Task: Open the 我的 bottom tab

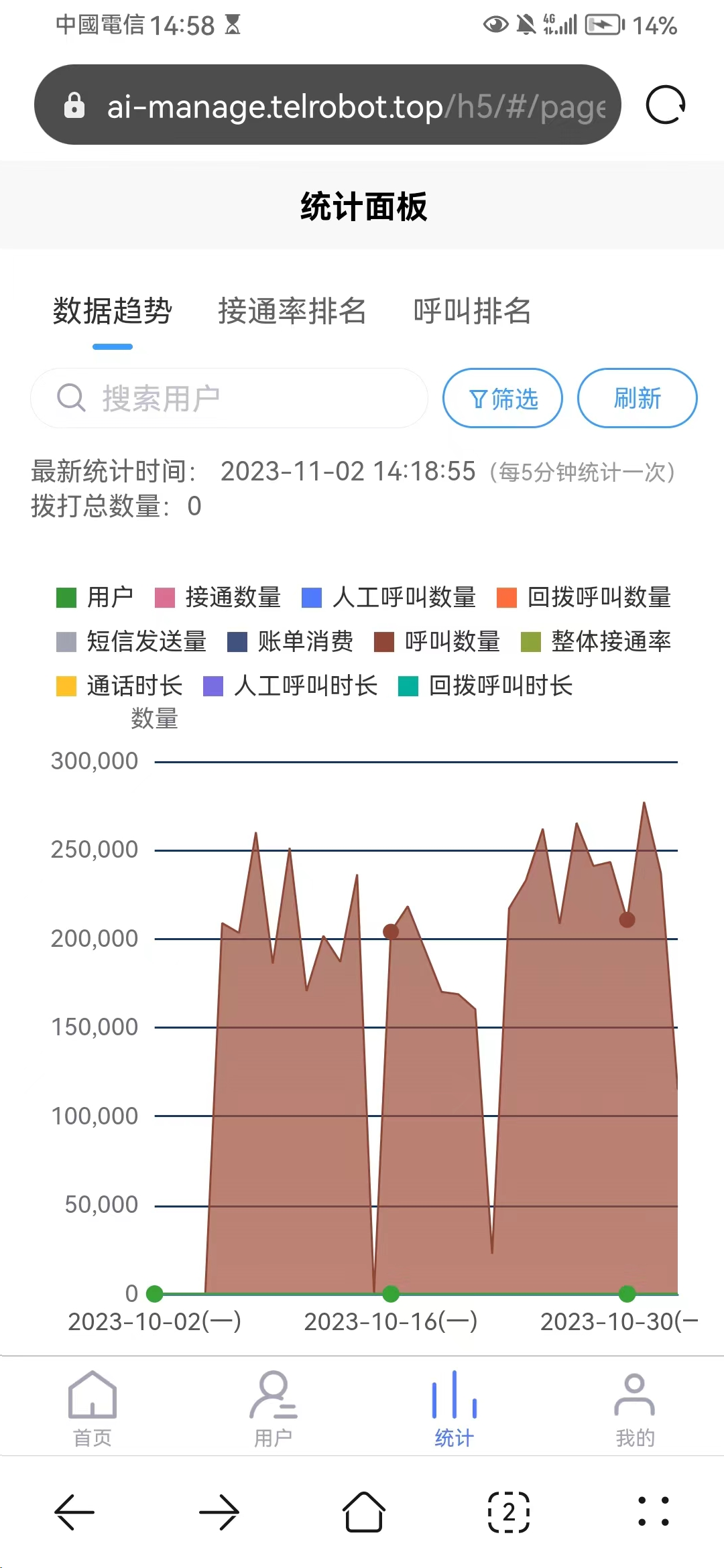Action: click(x=635, y=1409)
